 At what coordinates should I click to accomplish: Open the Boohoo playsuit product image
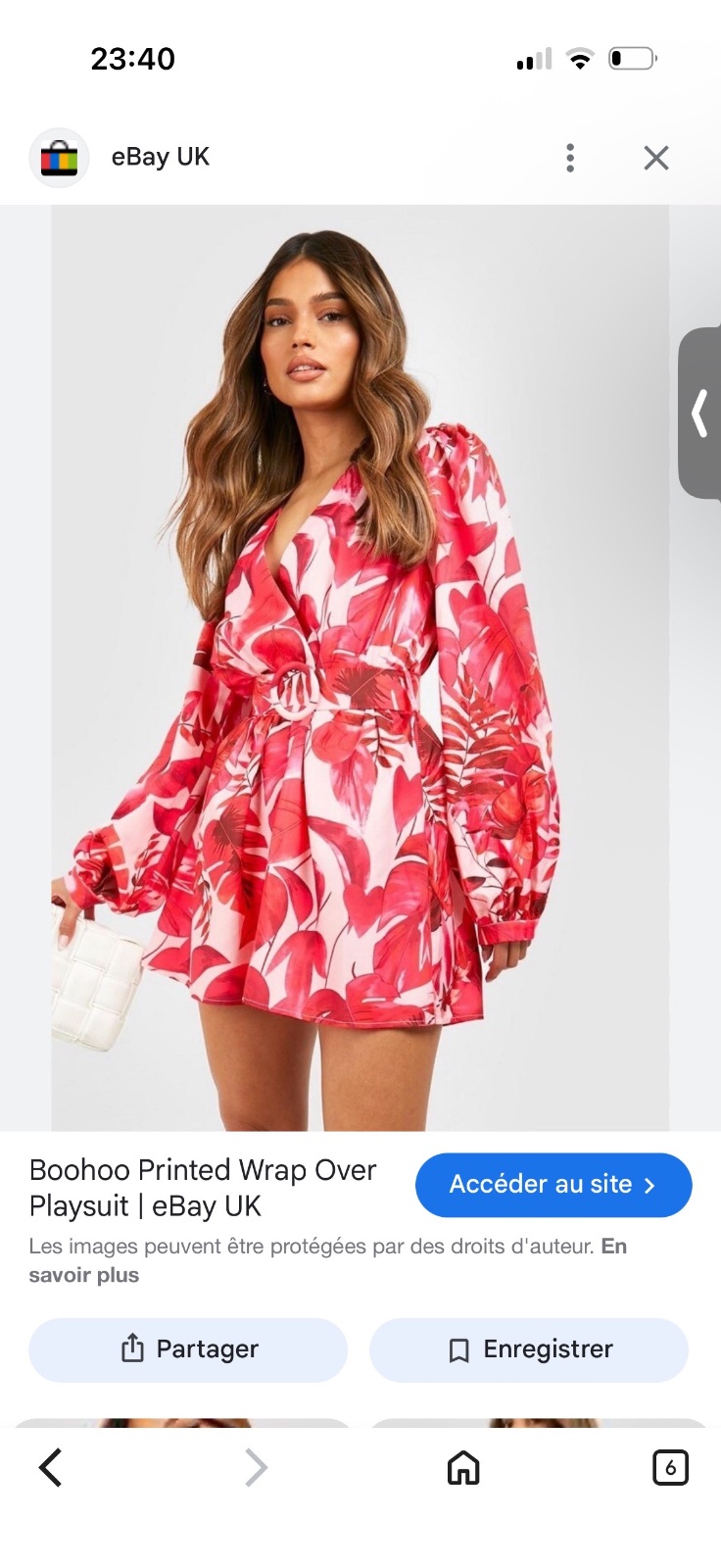pos(360,668)
